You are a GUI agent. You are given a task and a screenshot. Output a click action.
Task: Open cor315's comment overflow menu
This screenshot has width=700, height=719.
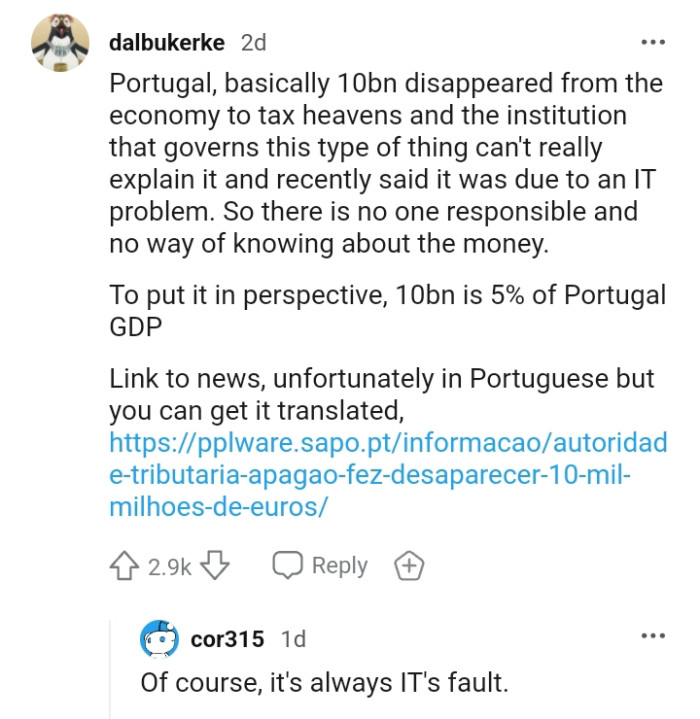coord(652,636)
